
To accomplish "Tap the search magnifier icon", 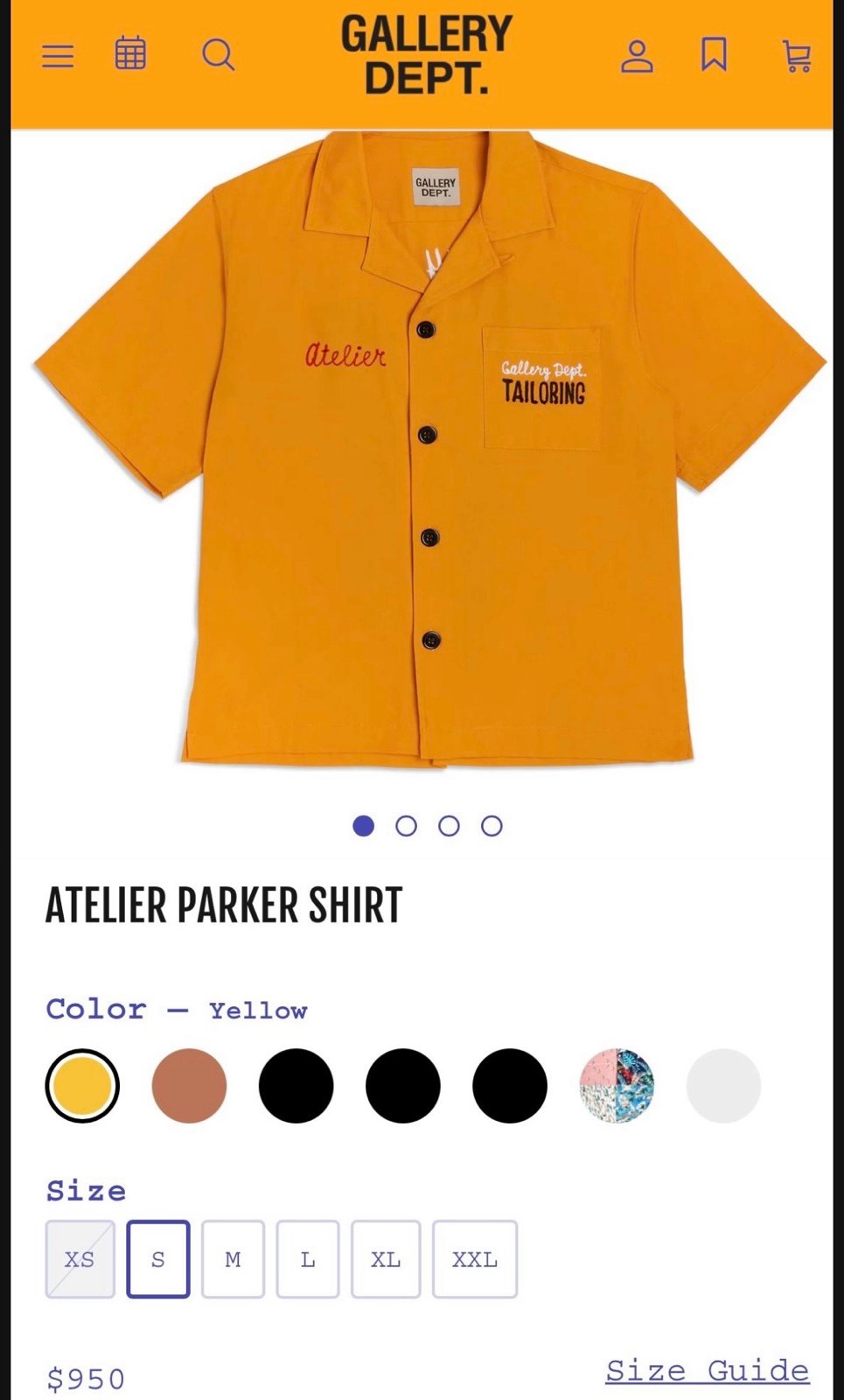I will (218, 55).
